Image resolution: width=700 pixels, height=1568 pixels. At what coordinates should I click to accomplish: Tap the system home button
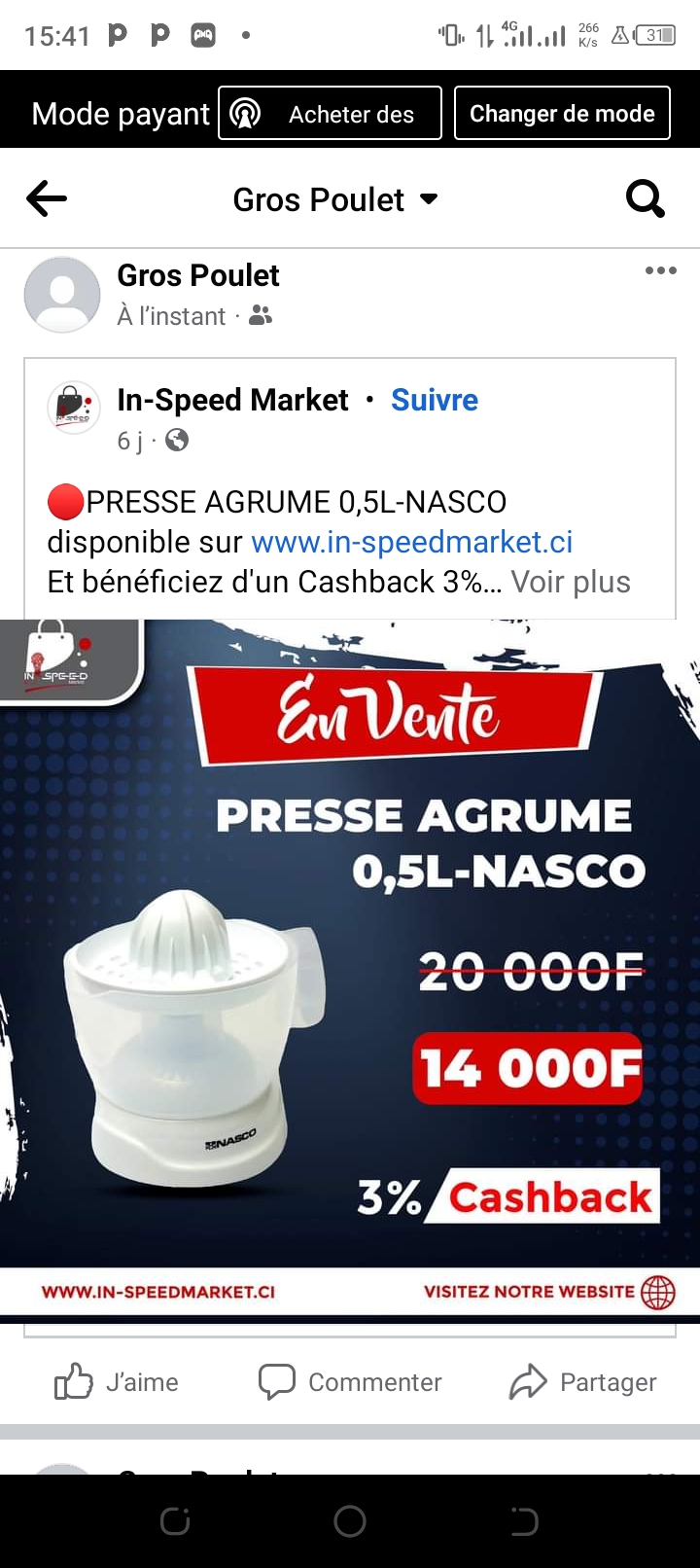(350, 1521)
